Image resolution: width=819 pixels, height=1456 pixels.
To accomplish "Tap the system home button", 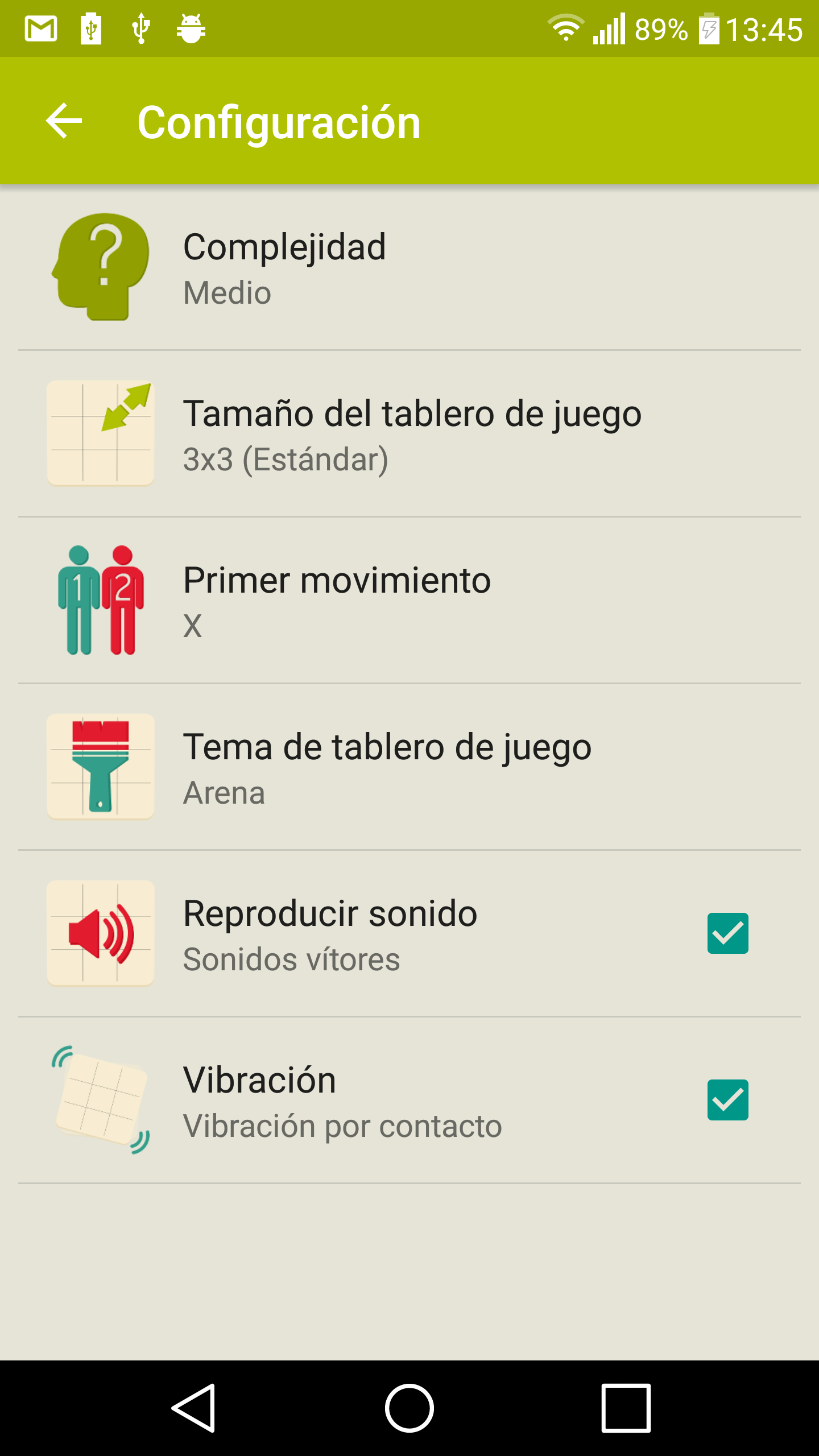I will pos(409,1408).
